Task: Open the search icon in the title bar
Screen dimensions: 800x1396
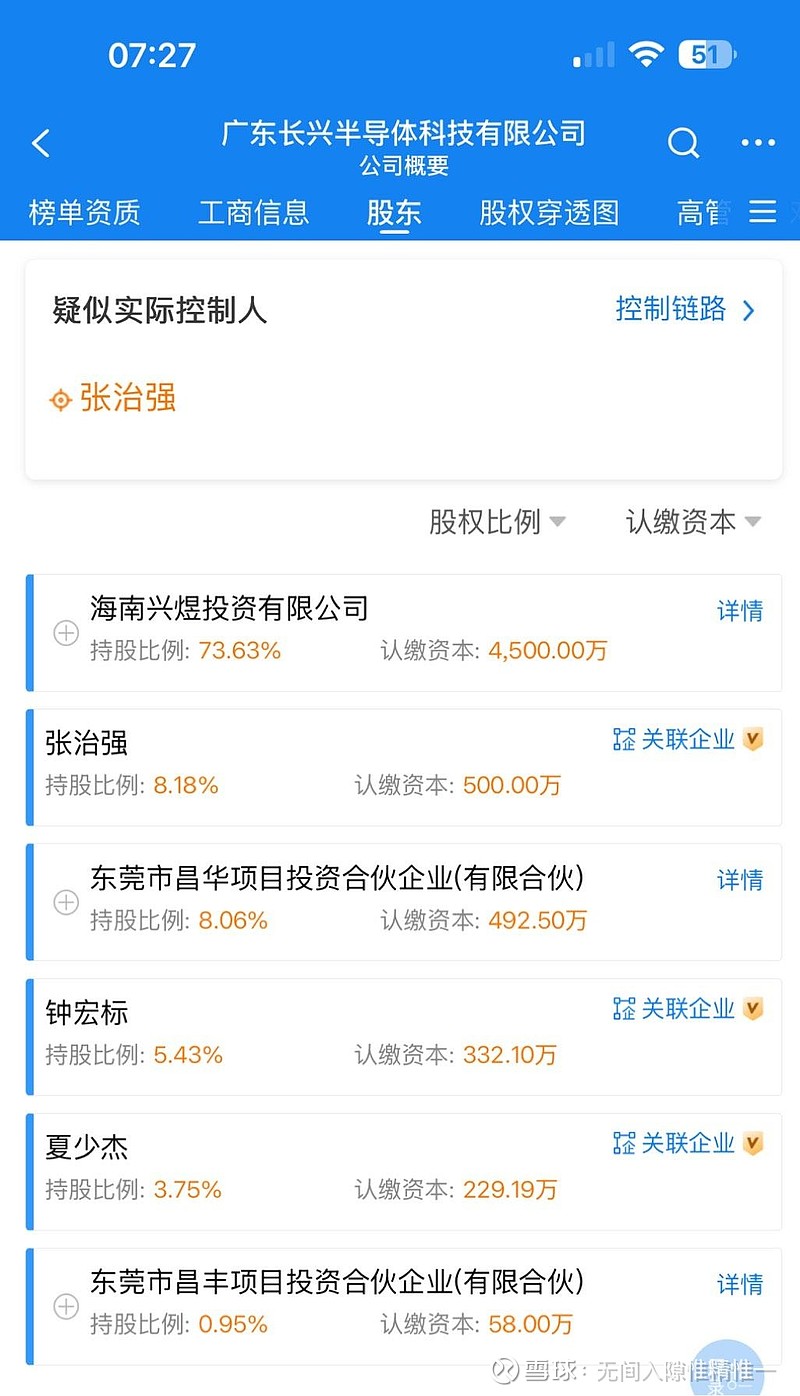Action: pyautogui.click(x=684, y=143)
